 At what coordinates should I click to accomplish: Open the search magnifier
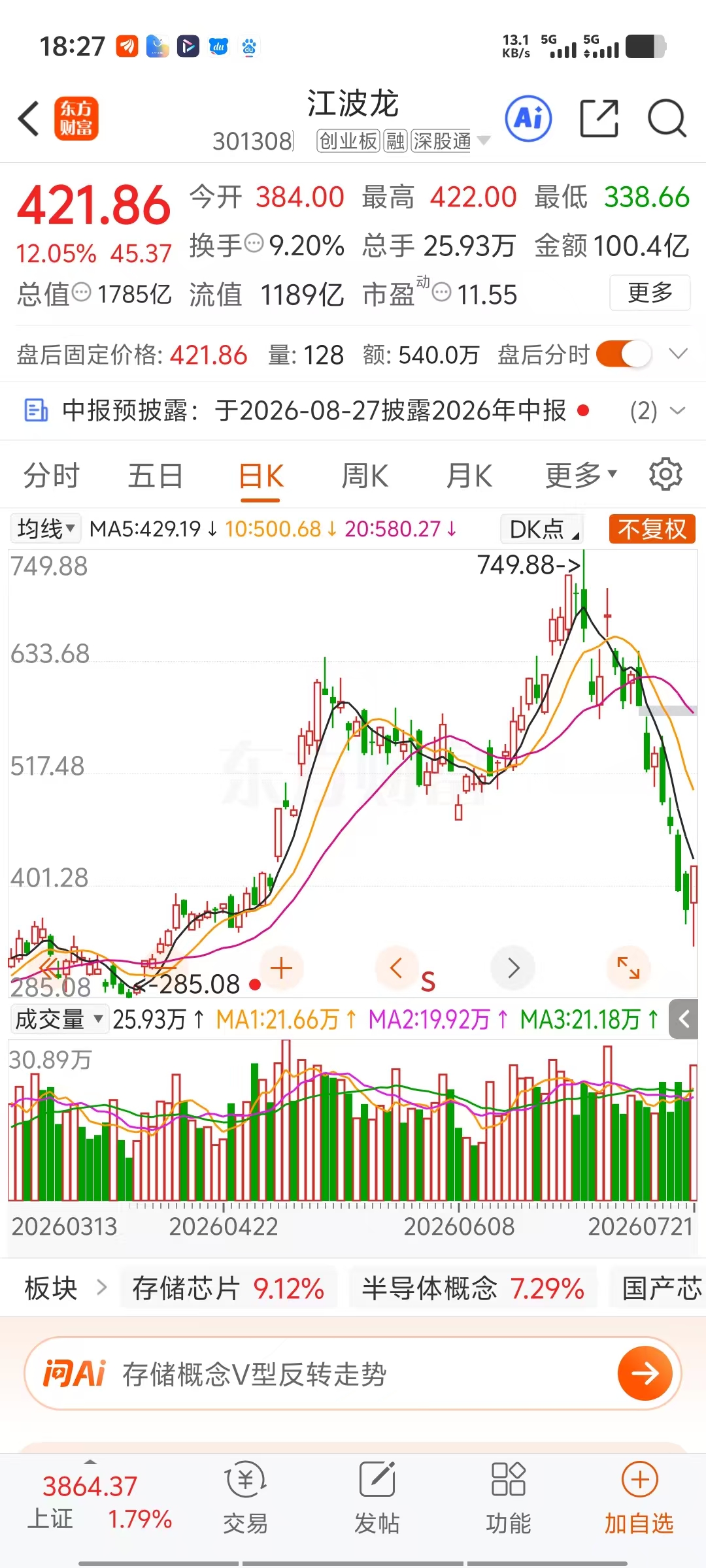(x=667, y=119)
